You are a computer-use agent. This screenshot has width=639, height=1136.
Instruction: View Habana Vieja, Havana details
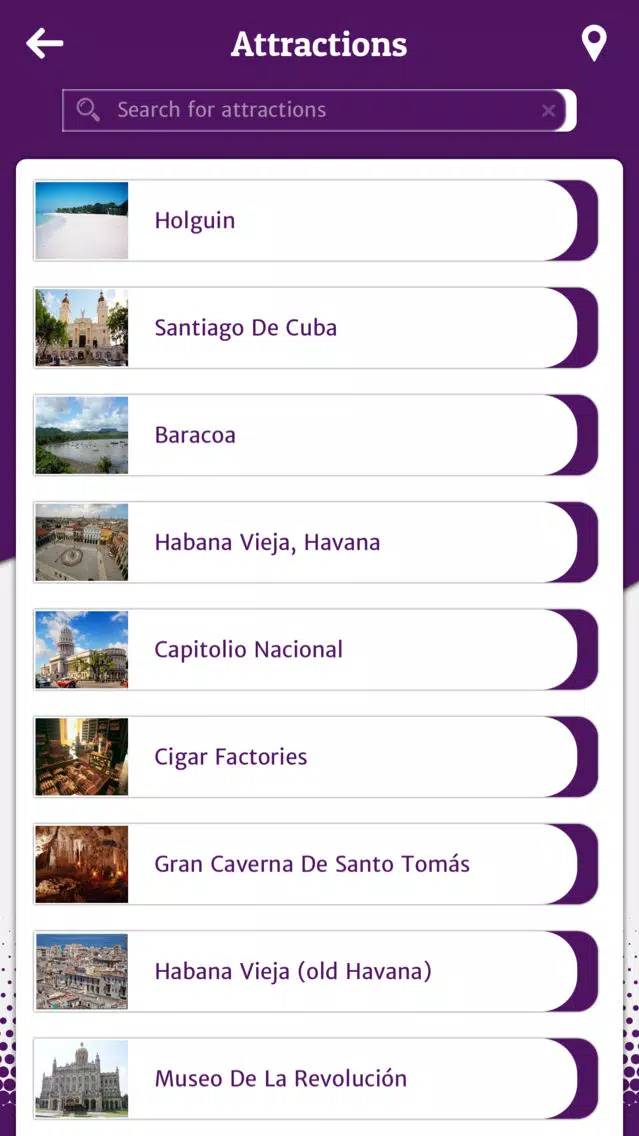(x=316, y=542)
